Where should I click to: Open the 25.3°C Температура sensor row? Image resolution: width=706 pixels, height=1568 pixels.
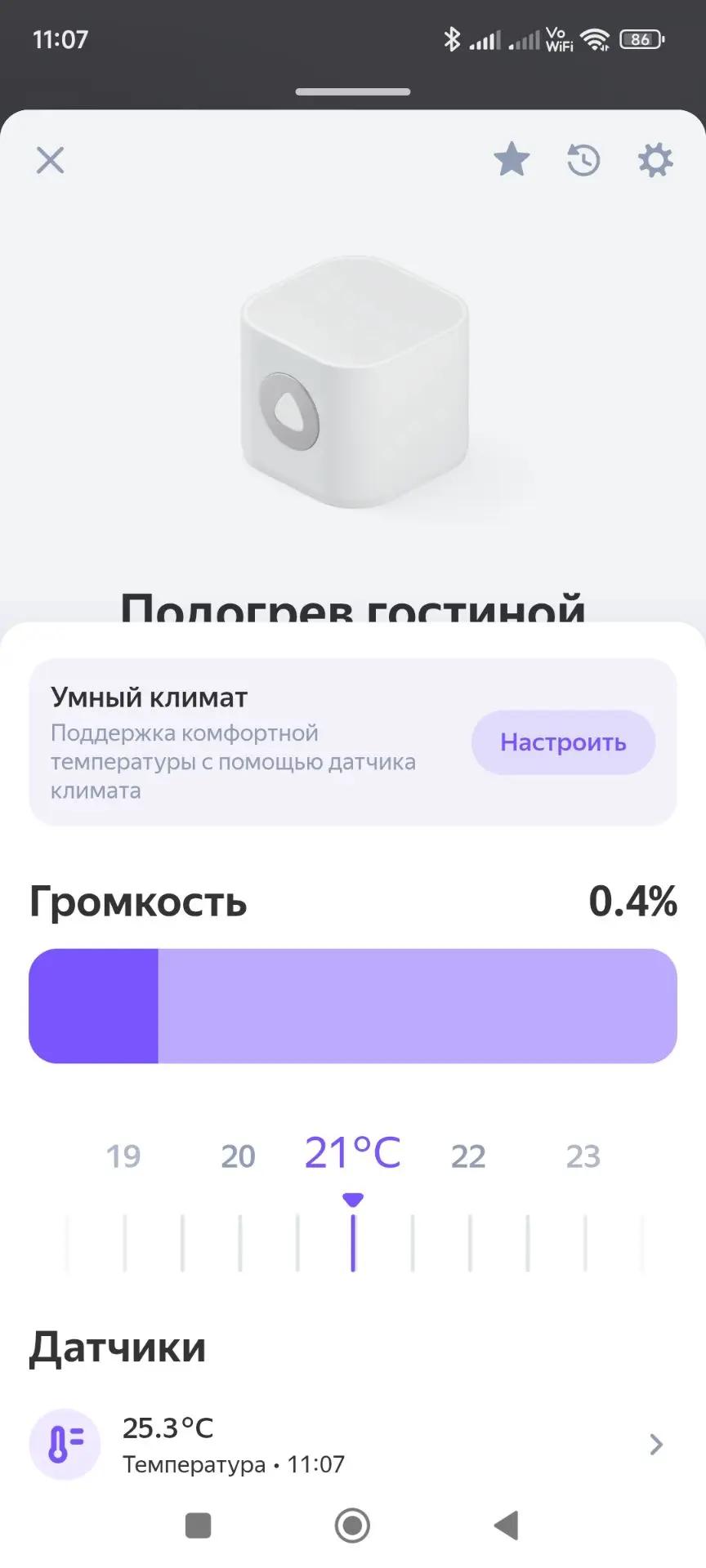tap(353, 1444)
